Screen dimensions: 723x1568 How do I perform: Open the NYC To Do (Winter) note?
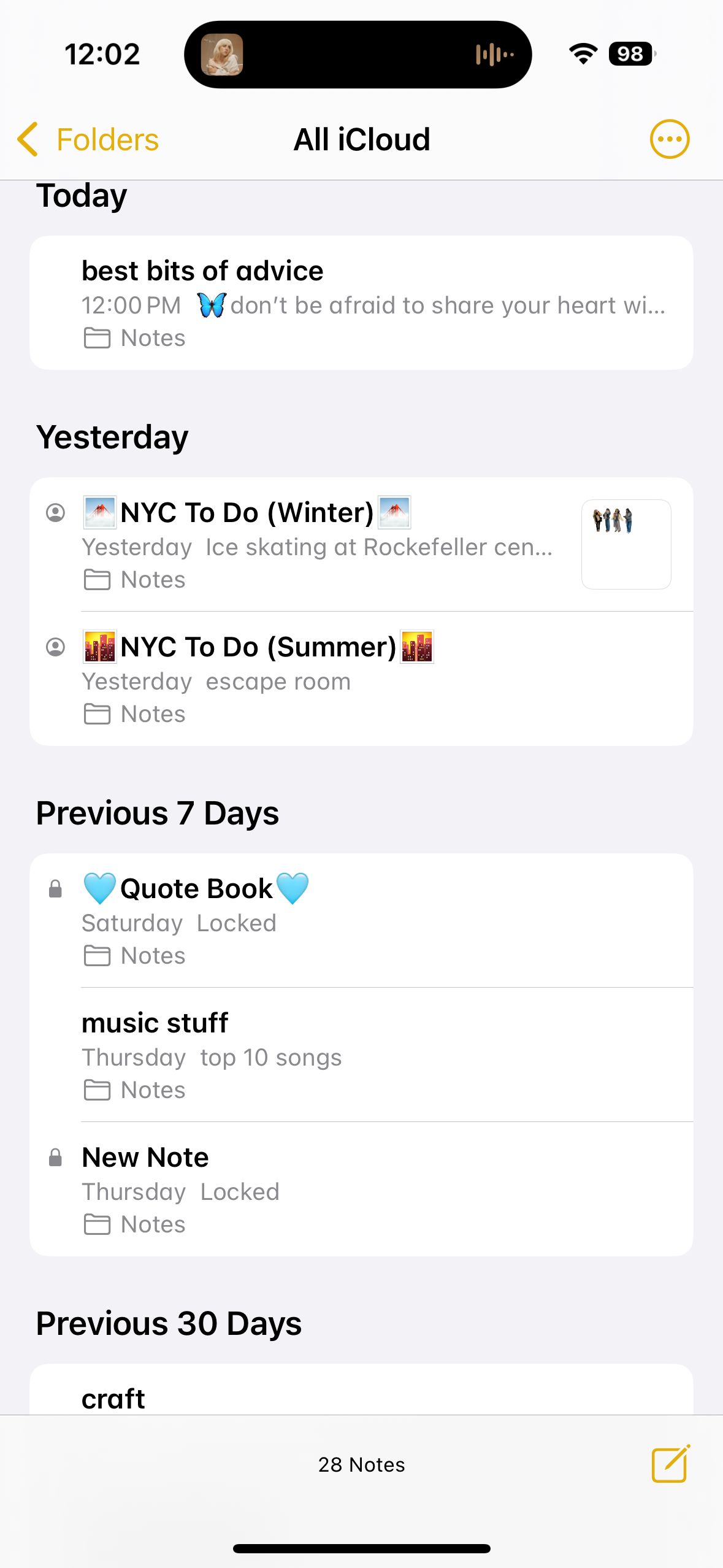(319, 544)
